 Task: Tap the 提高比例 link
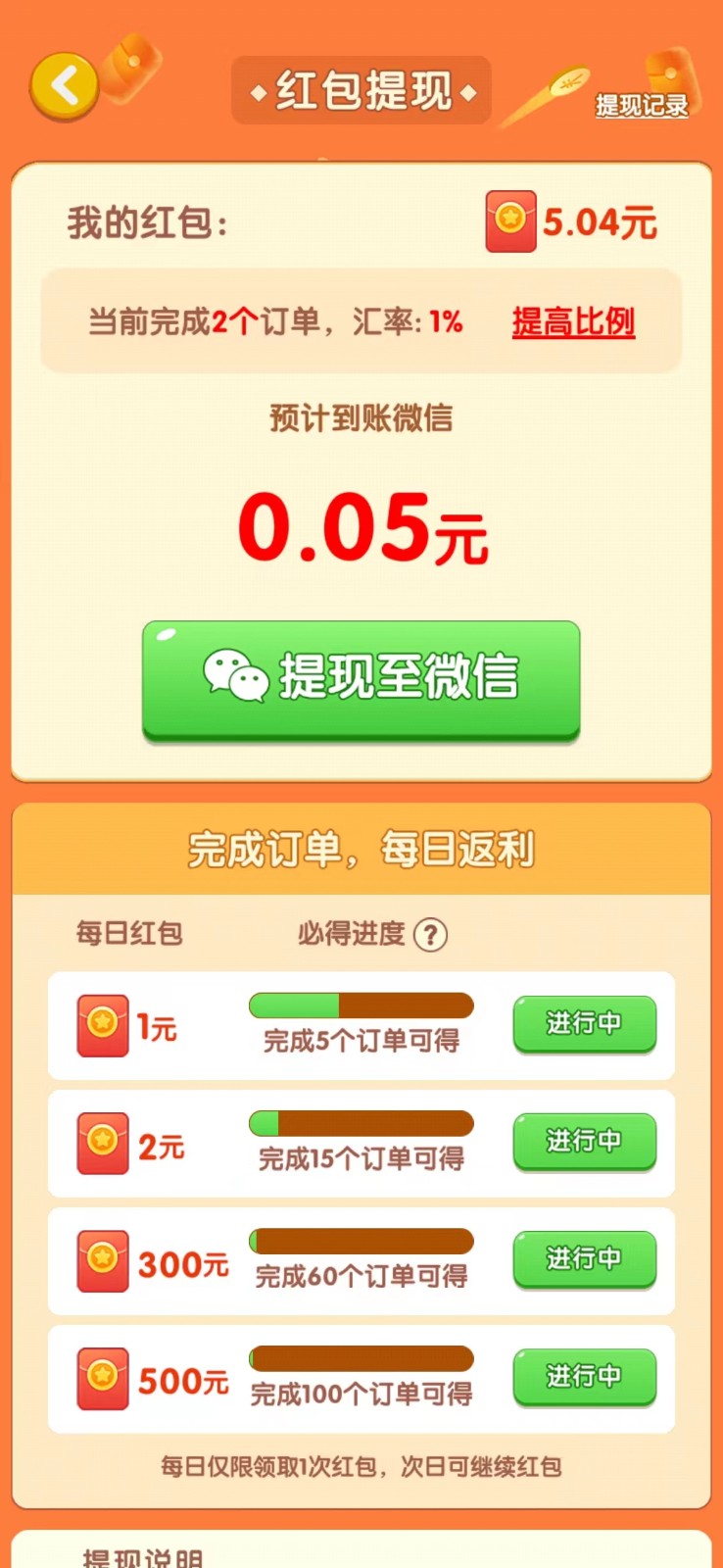[x=573, y=321]
